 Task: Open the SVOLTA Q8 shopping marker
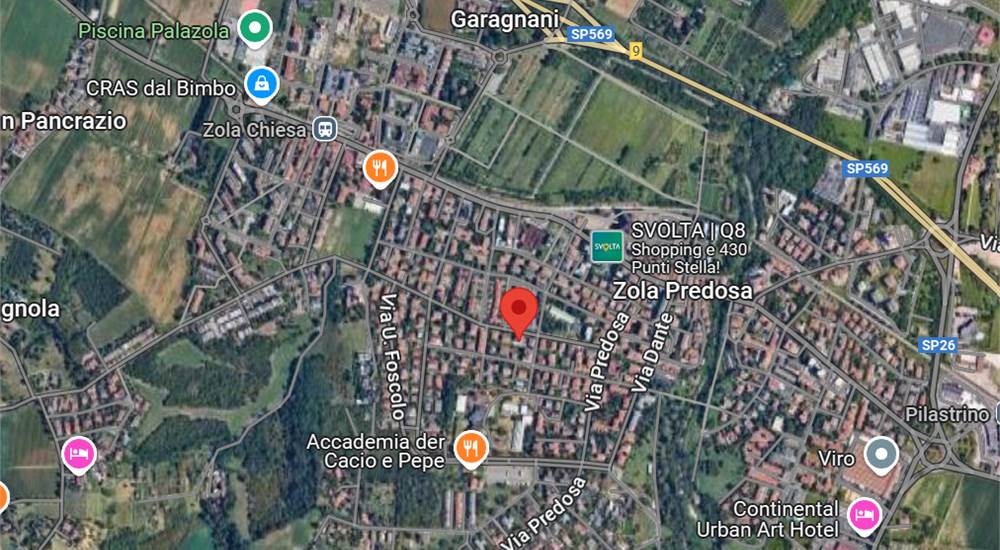coord(607,246)
